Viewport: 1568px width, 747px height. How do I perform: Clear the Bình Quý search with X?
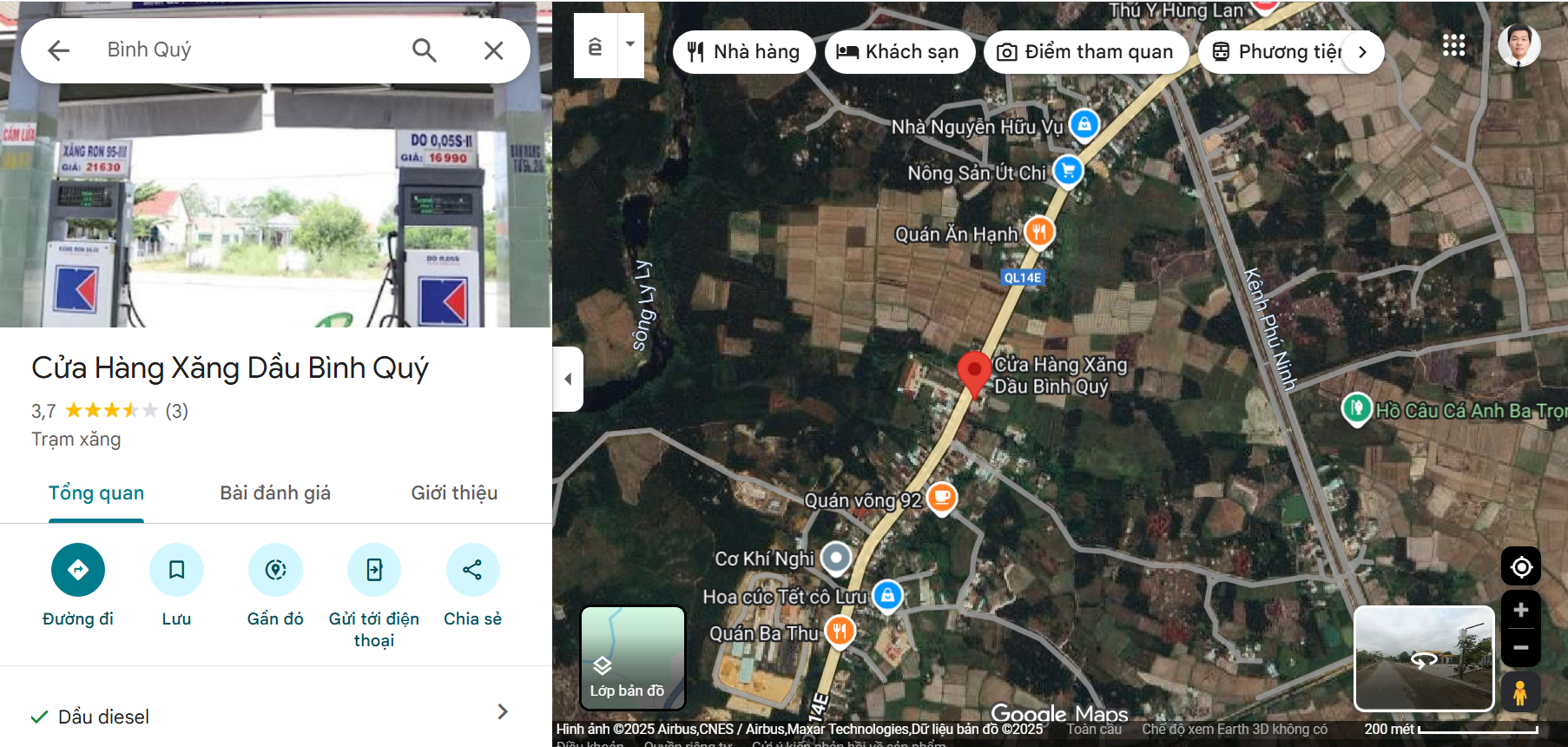click(x=493, y=50)
